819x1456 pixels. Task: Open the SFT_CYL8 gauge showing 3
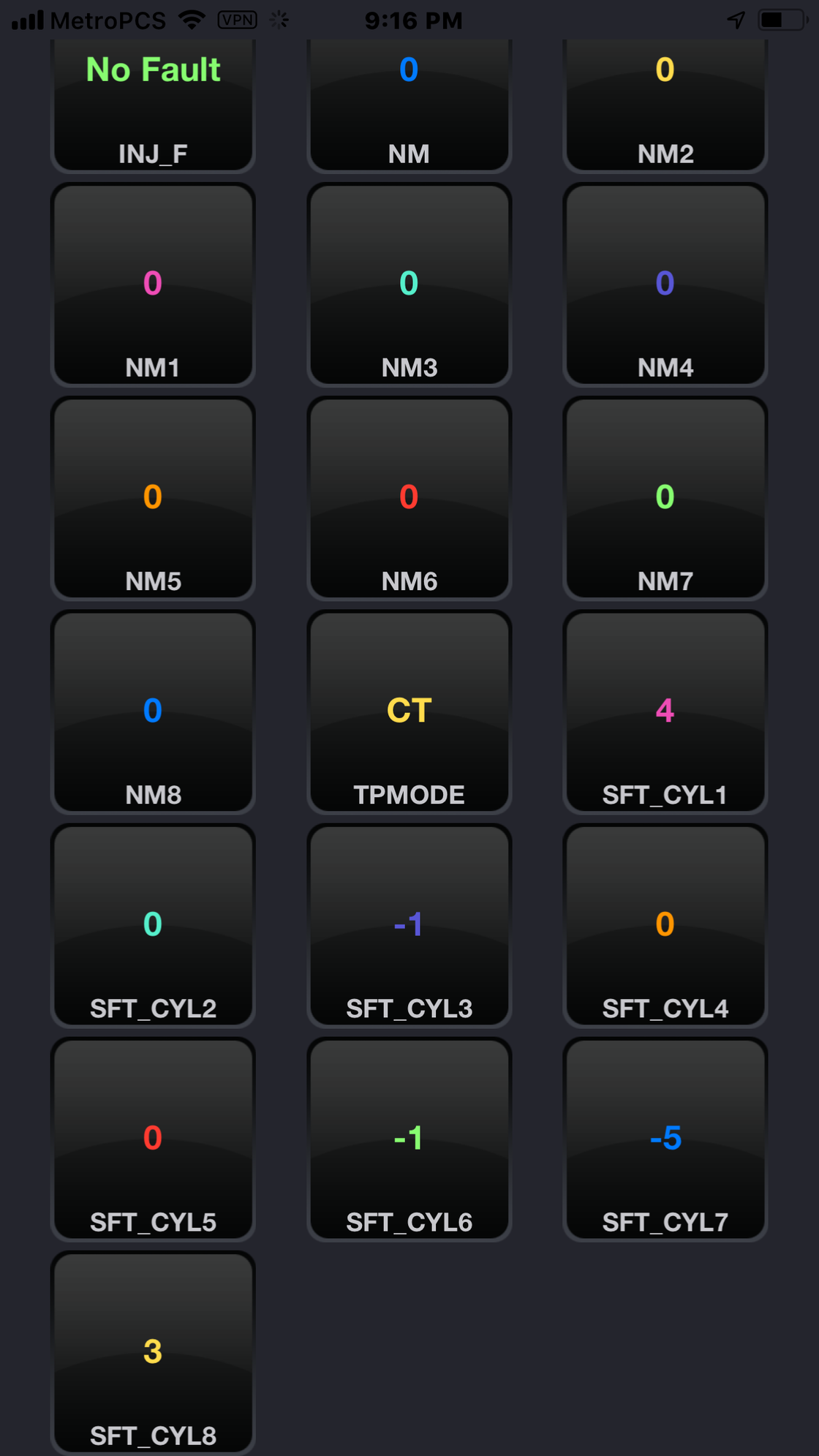[x=151, y=1351]
